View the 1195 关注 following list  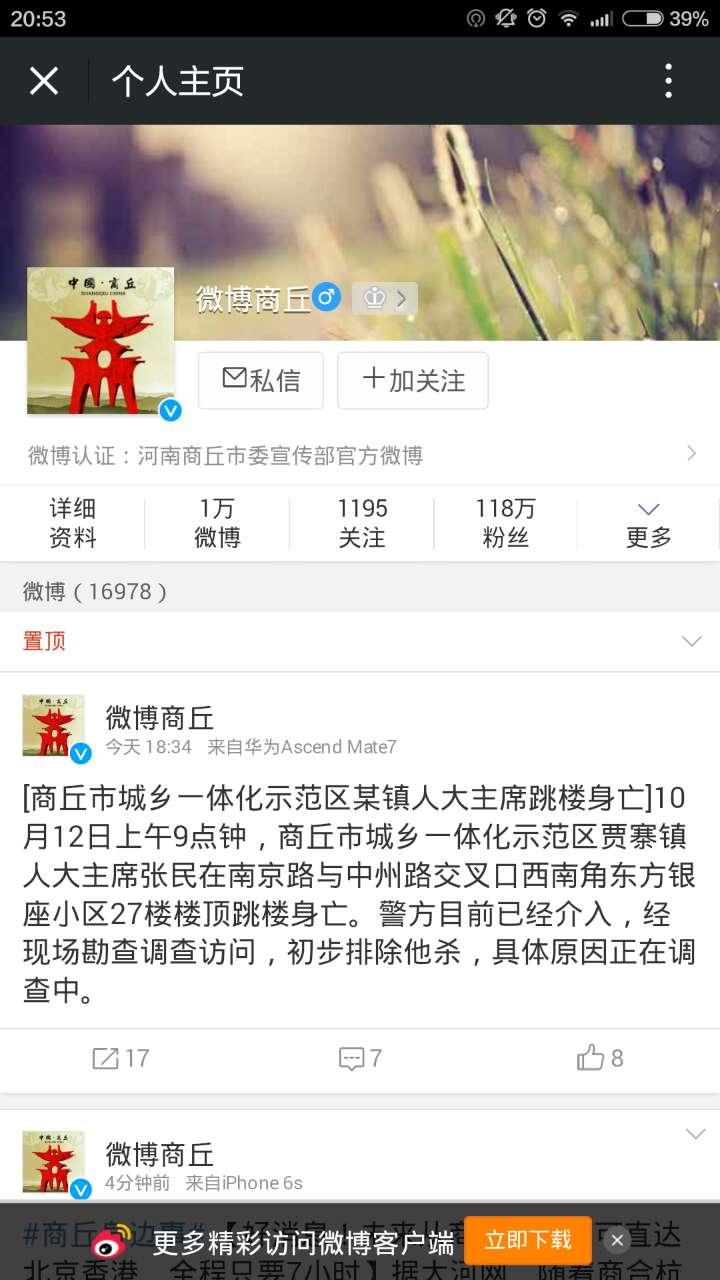coord(361,523)
